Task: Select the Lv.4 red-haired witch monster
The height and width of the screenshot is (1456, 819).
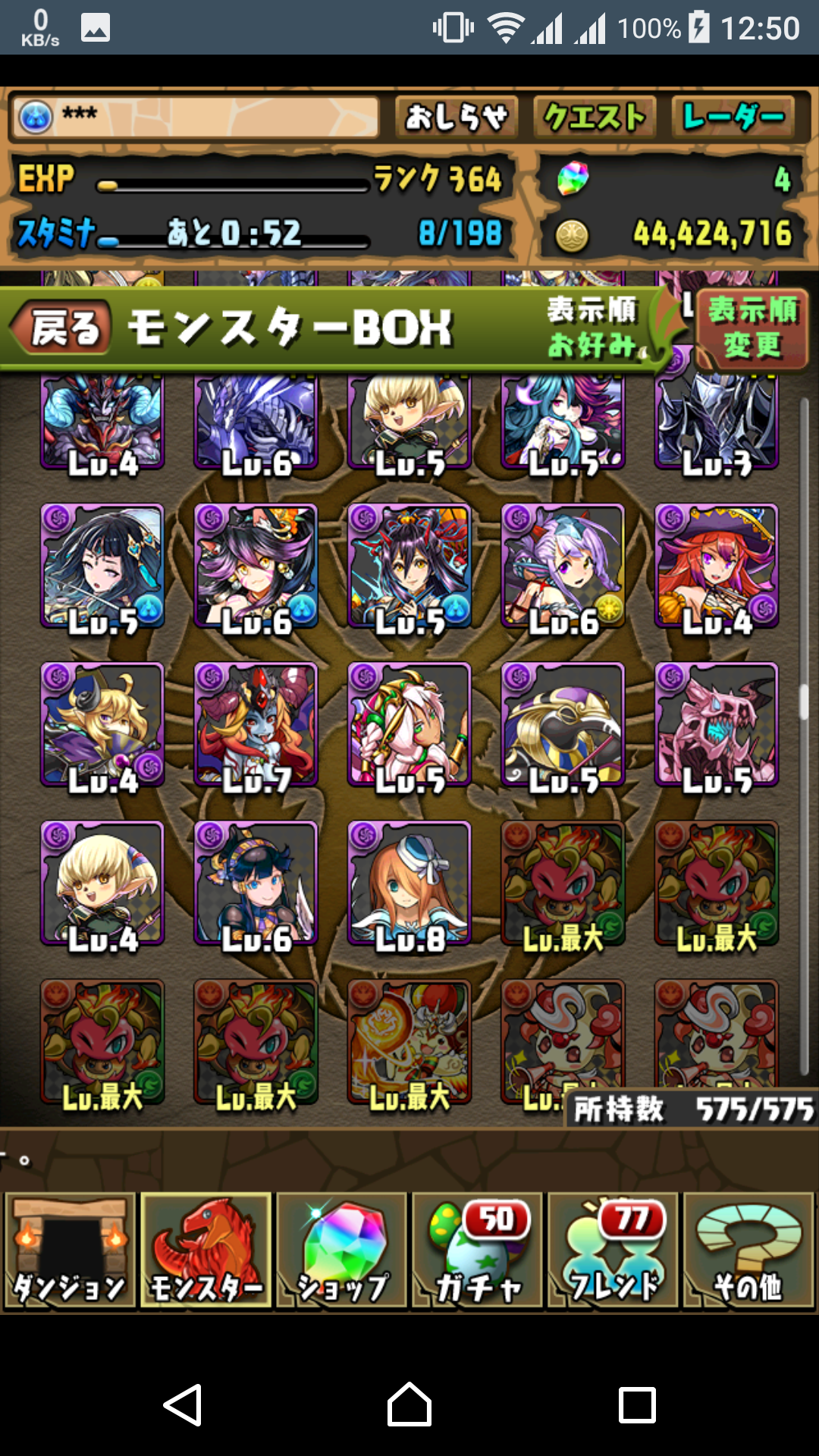Action: pos(717,566)
